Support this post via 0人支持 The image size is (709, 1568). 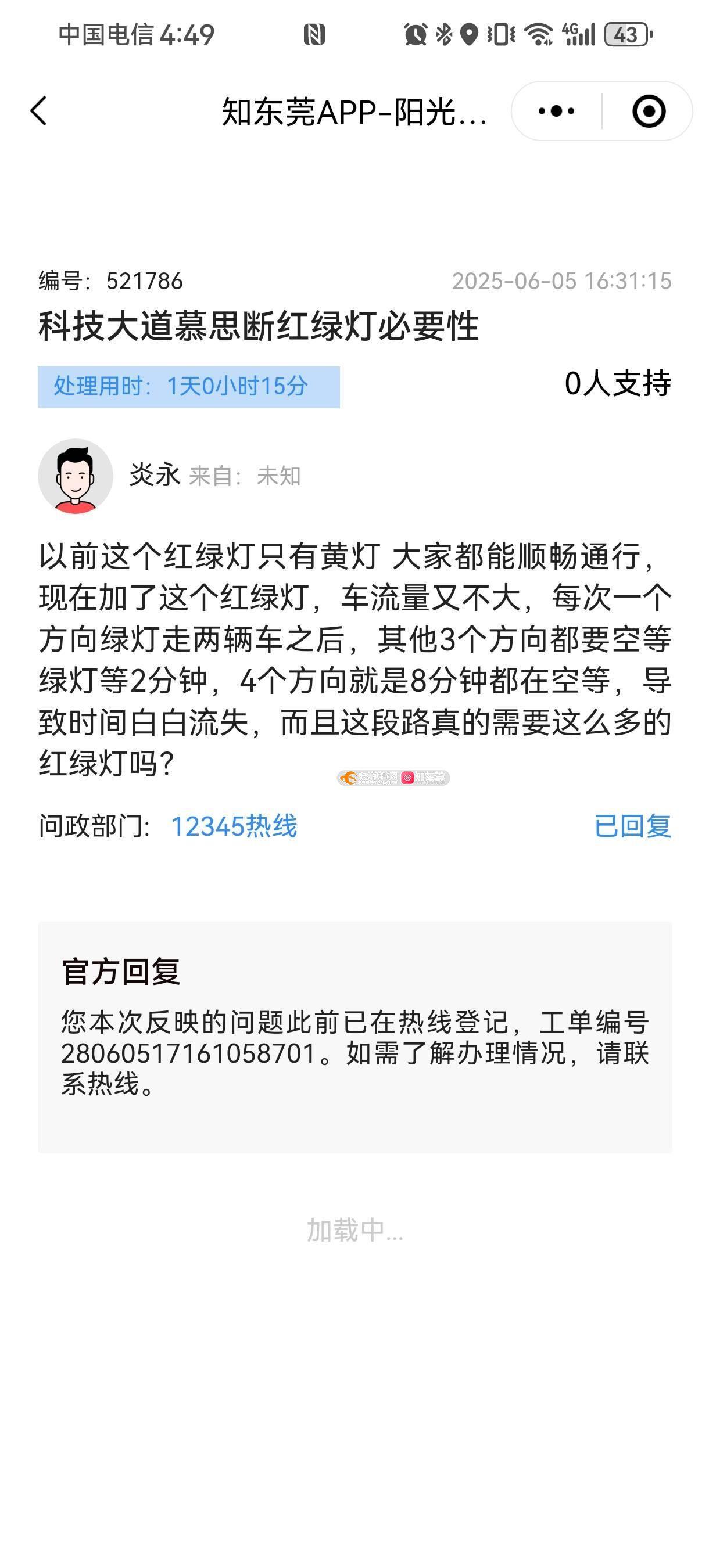pyautogui.click(x=617, y=383)
